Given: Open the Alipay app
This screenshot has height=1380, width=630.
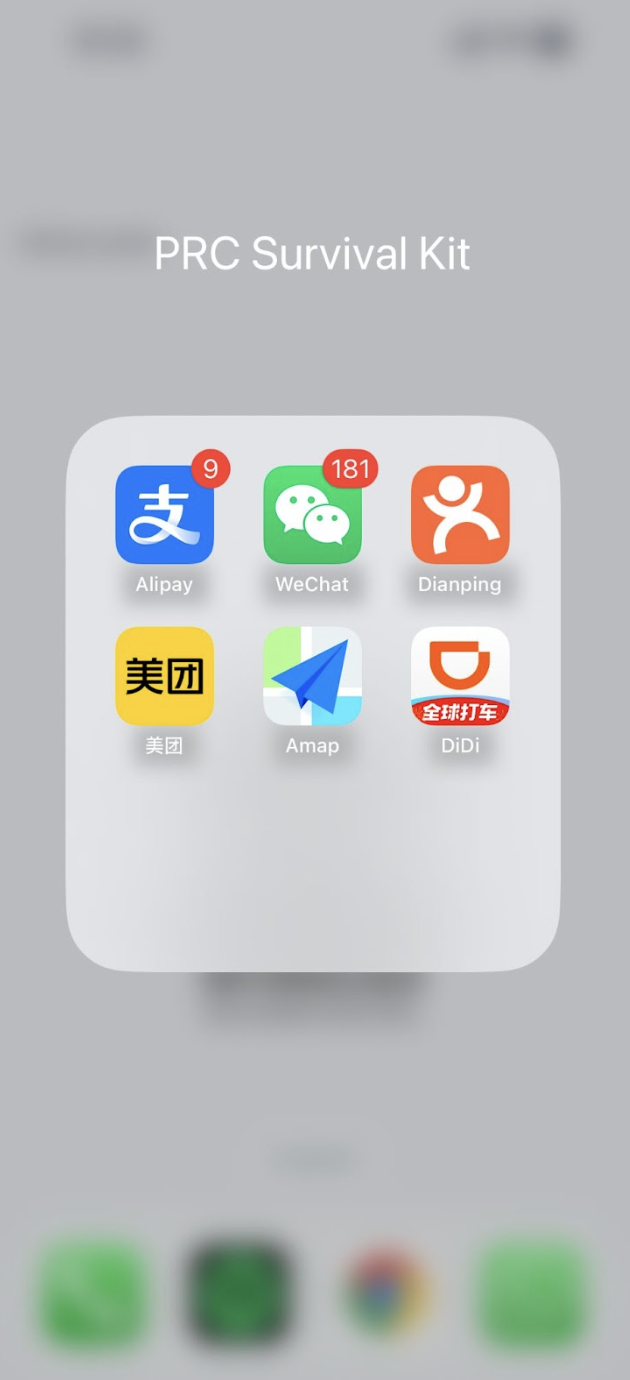Looking at the screenshot, I should (x=164, y=515).
